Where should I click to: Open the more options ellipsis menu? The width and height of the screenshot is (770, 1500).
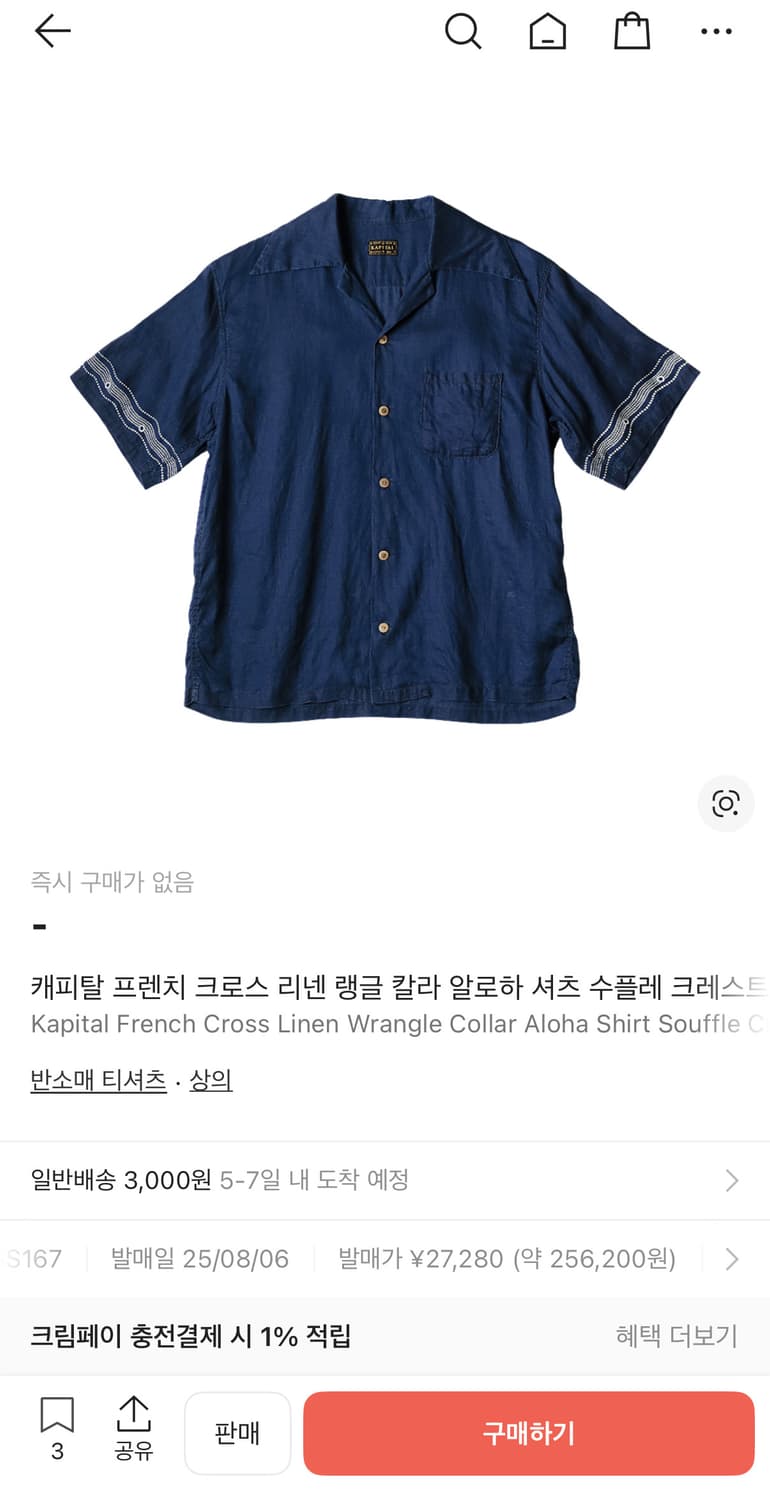click(x=717, y=31)
